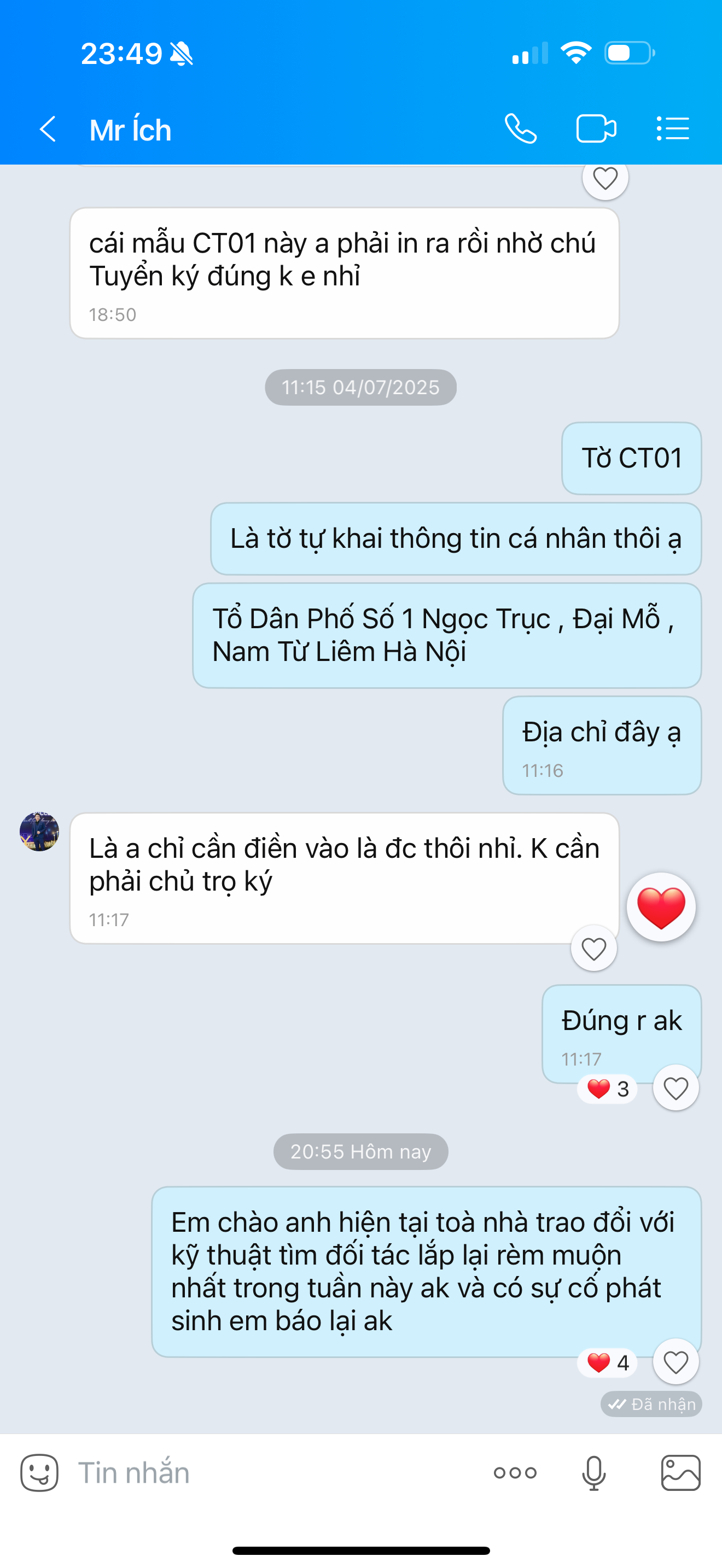This screenshot has height=1568, width=722.
Task: View the 4 reactions on last message
Action: click(608, 1362)
